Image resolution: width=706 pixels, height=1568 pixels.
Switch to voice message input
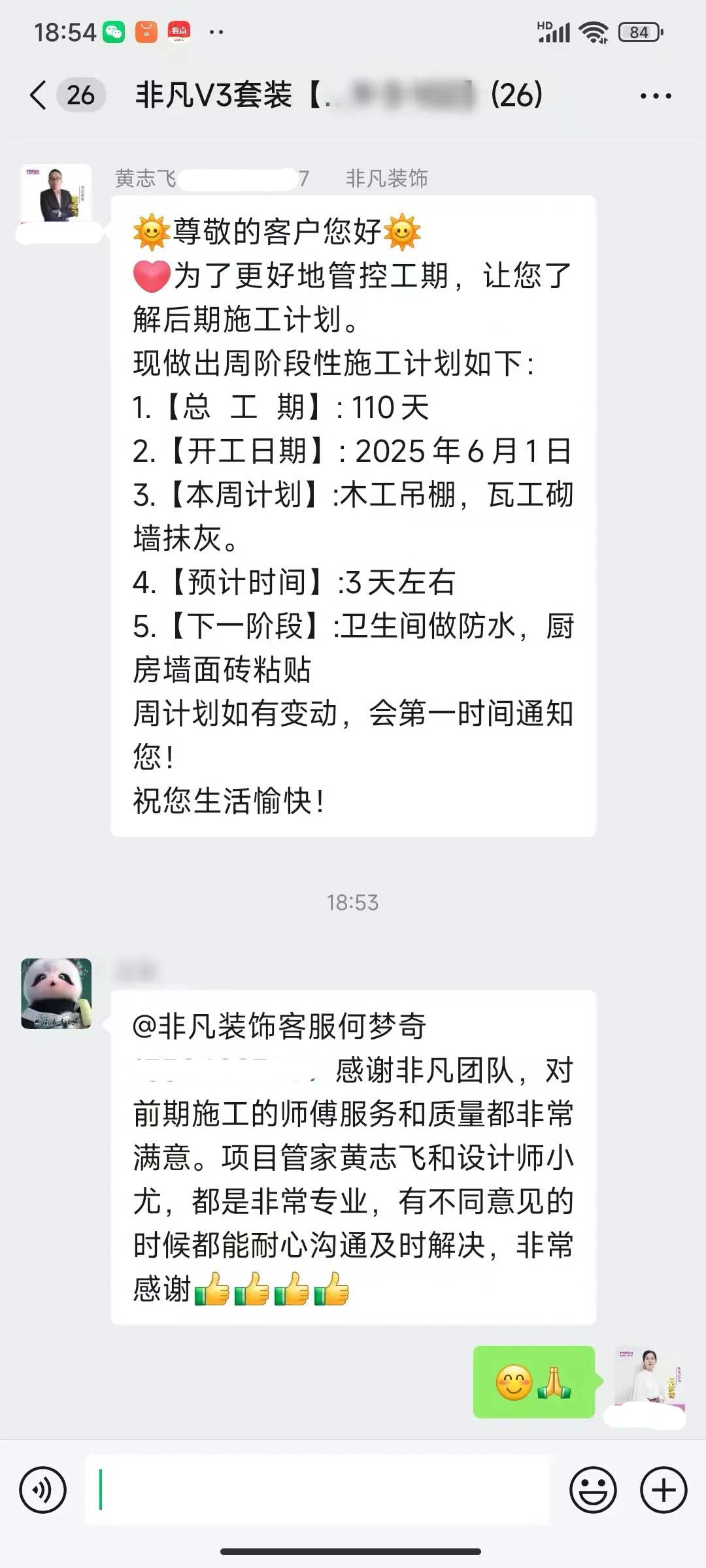click(43, 1490)
